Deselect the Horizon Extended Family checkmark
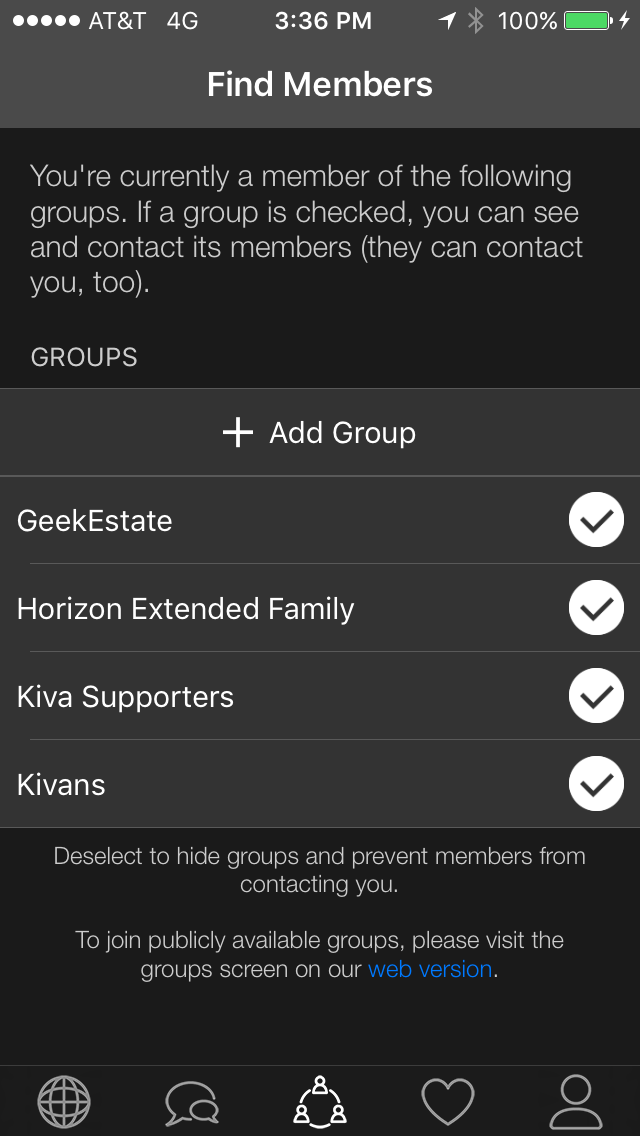 click(596, 608)
